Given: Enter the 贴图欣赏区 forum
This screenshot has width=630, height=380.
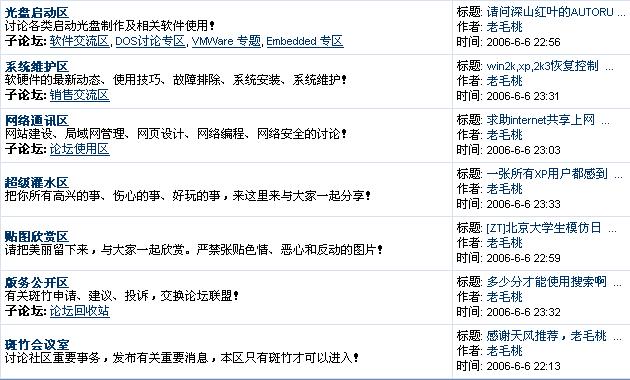Looking at the screenshot, I should click(x=37, y=237).
